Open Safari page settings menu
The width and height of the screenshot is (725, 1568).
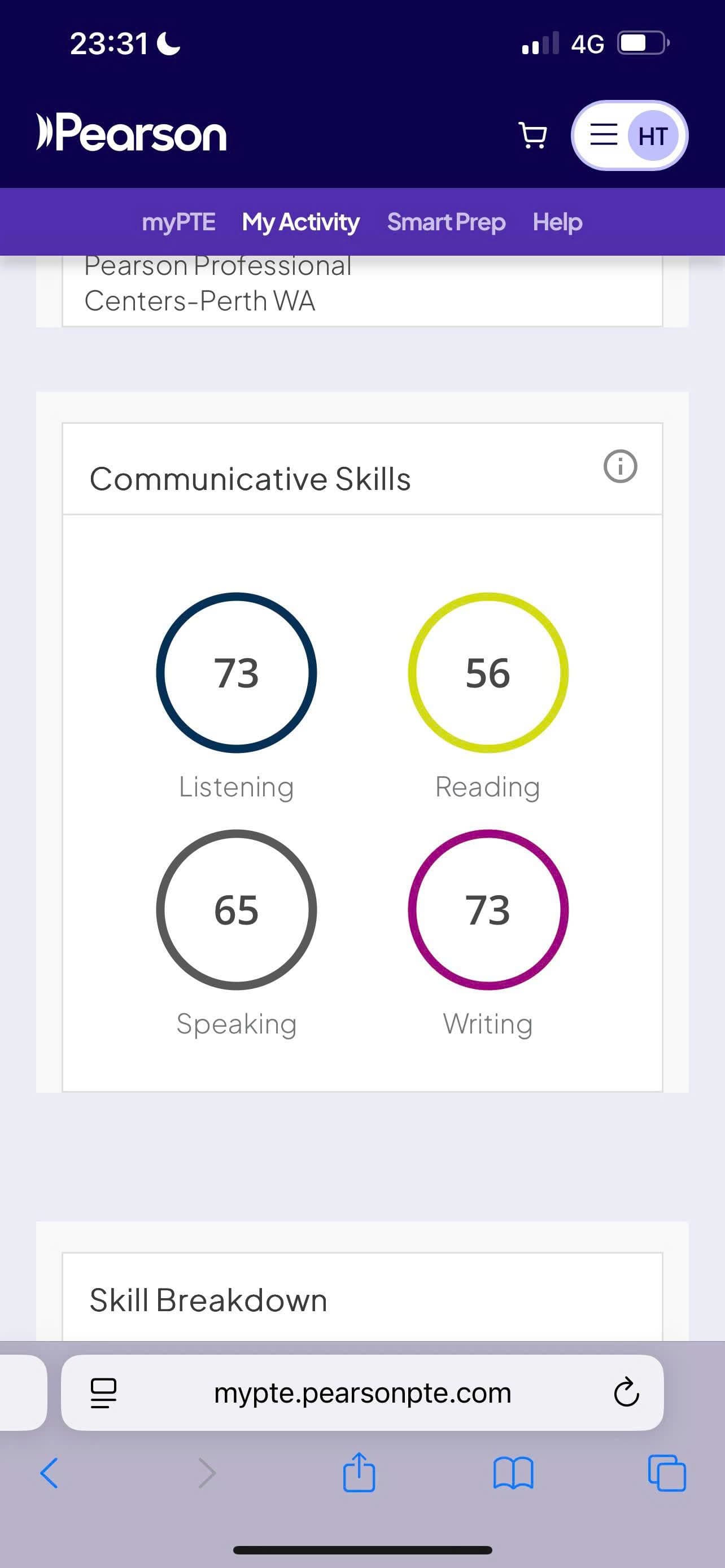click(103, 1392)
